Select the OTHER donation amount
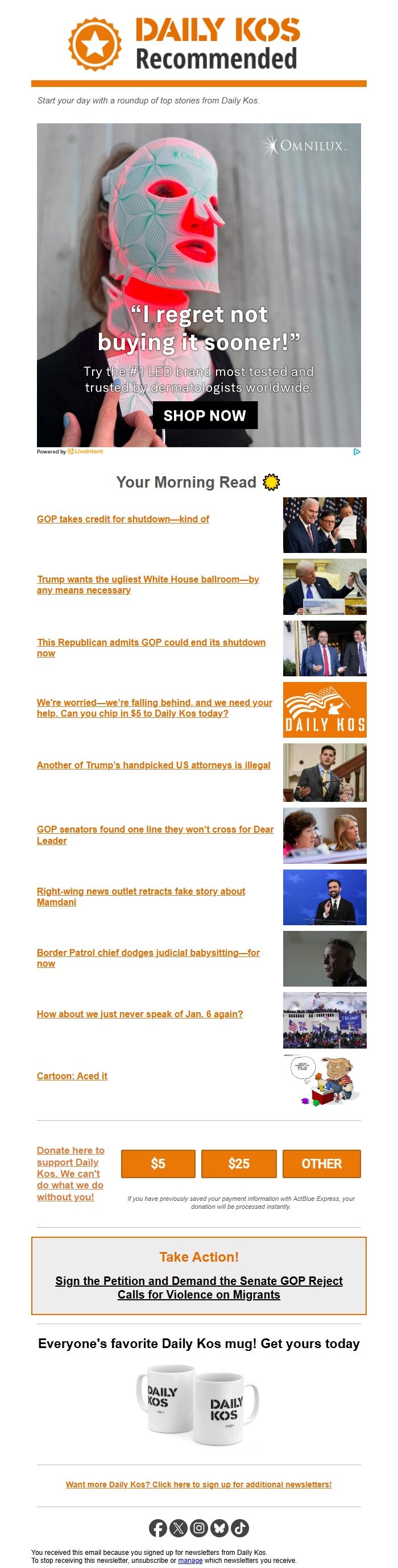This screenshot has width=398, height=1568. 321,1164
